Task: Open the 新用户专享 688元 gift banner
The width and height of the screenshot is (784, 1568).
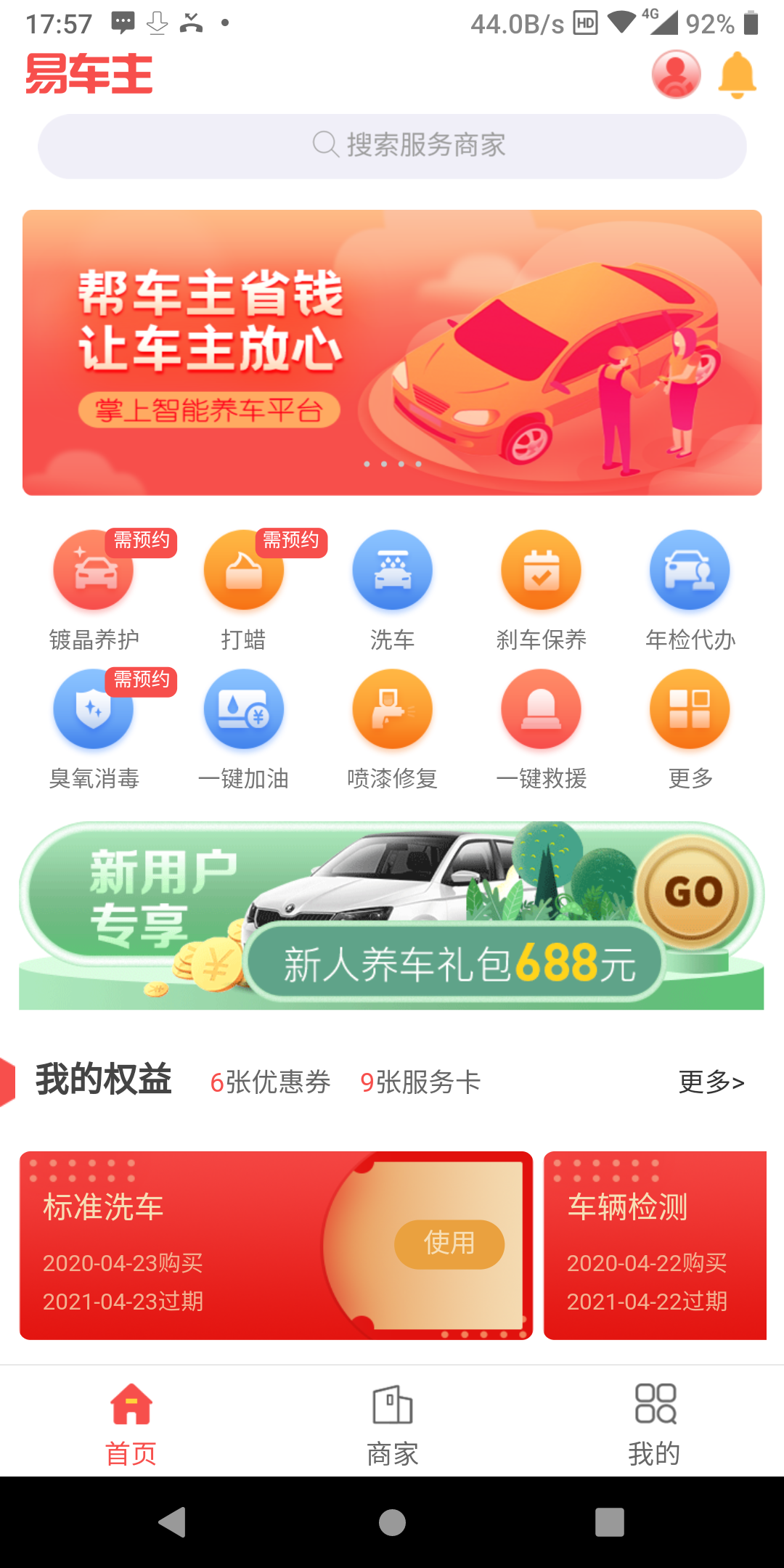Action: pos(392,916)
